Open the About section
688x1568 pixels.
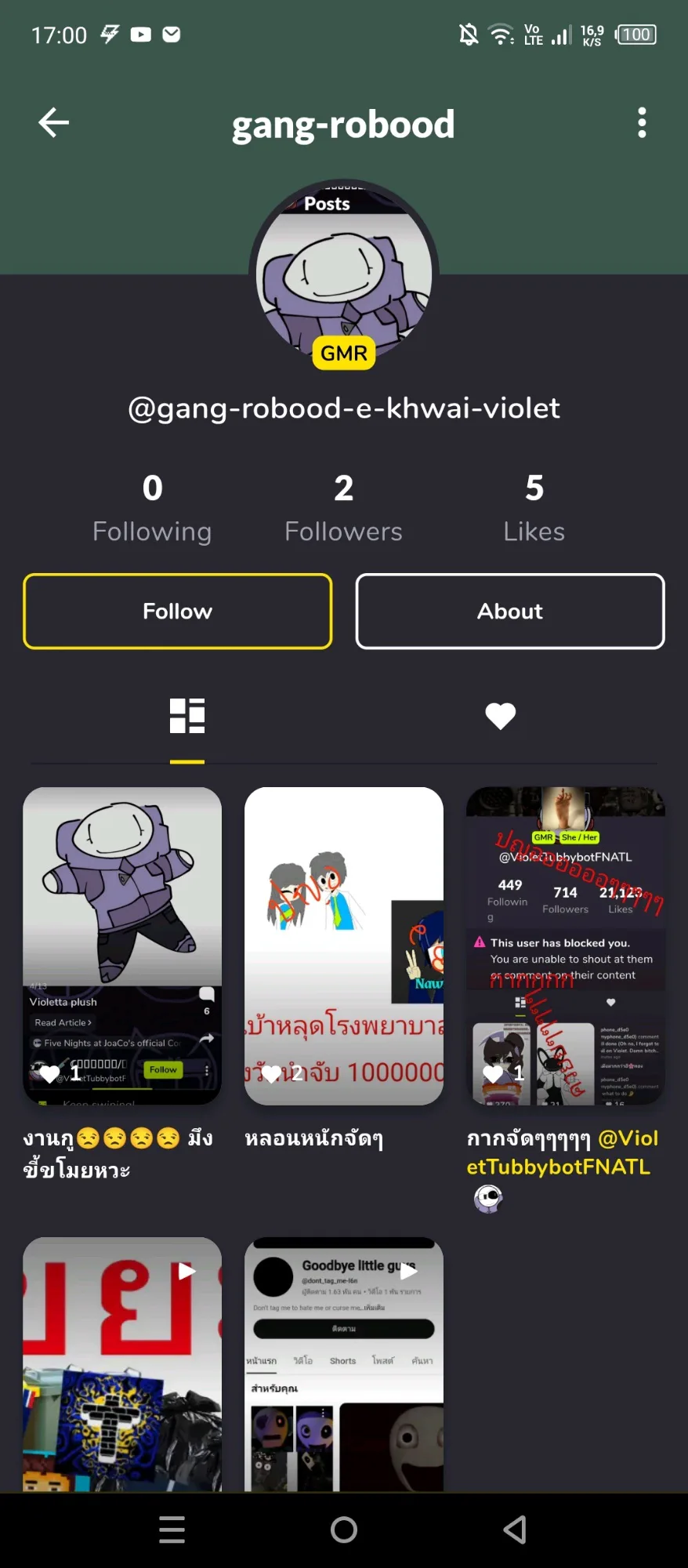click(x=510, y=612)
